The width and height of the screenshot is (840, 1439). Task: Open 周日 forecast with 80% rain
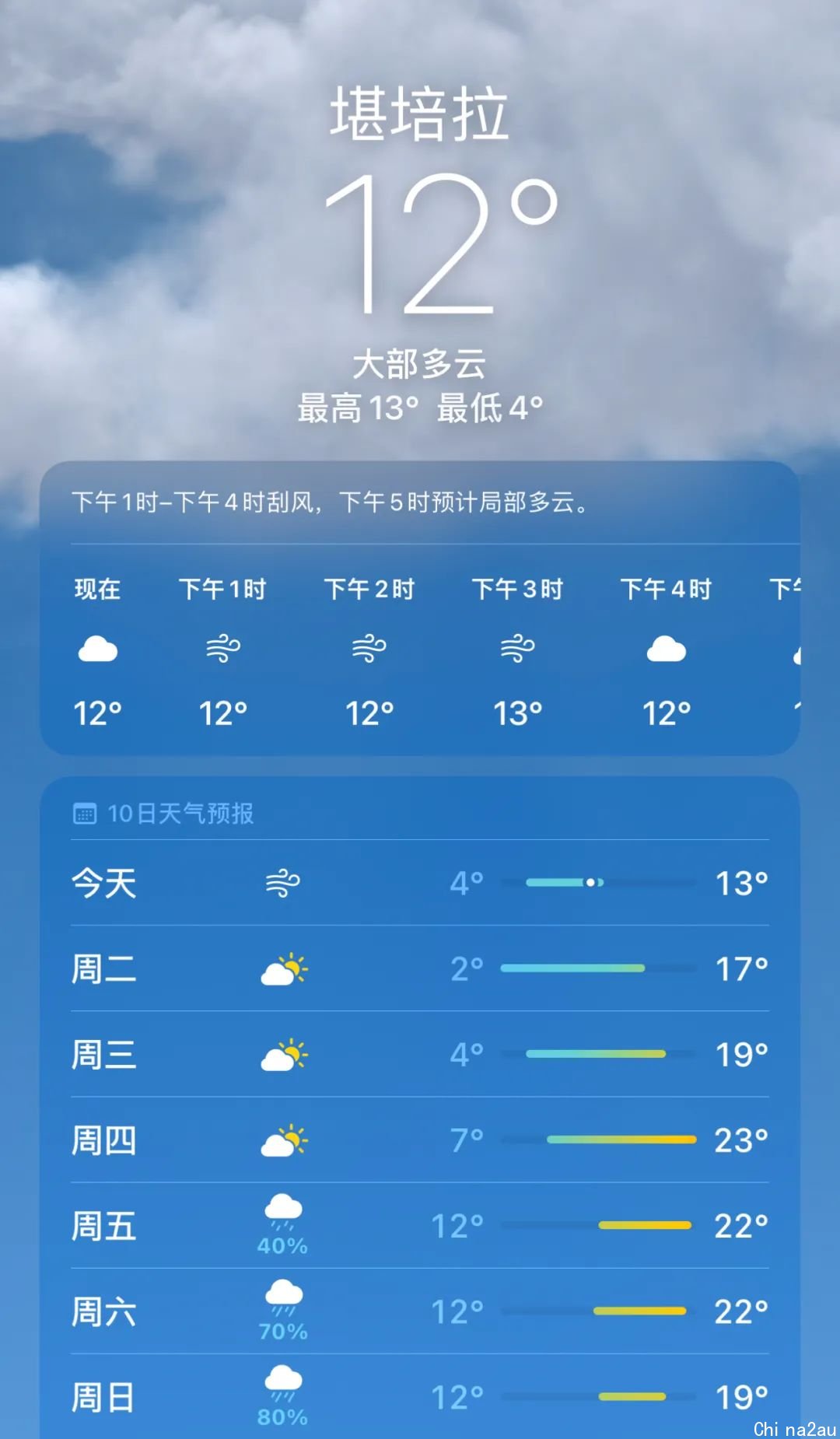[420, 1397]
